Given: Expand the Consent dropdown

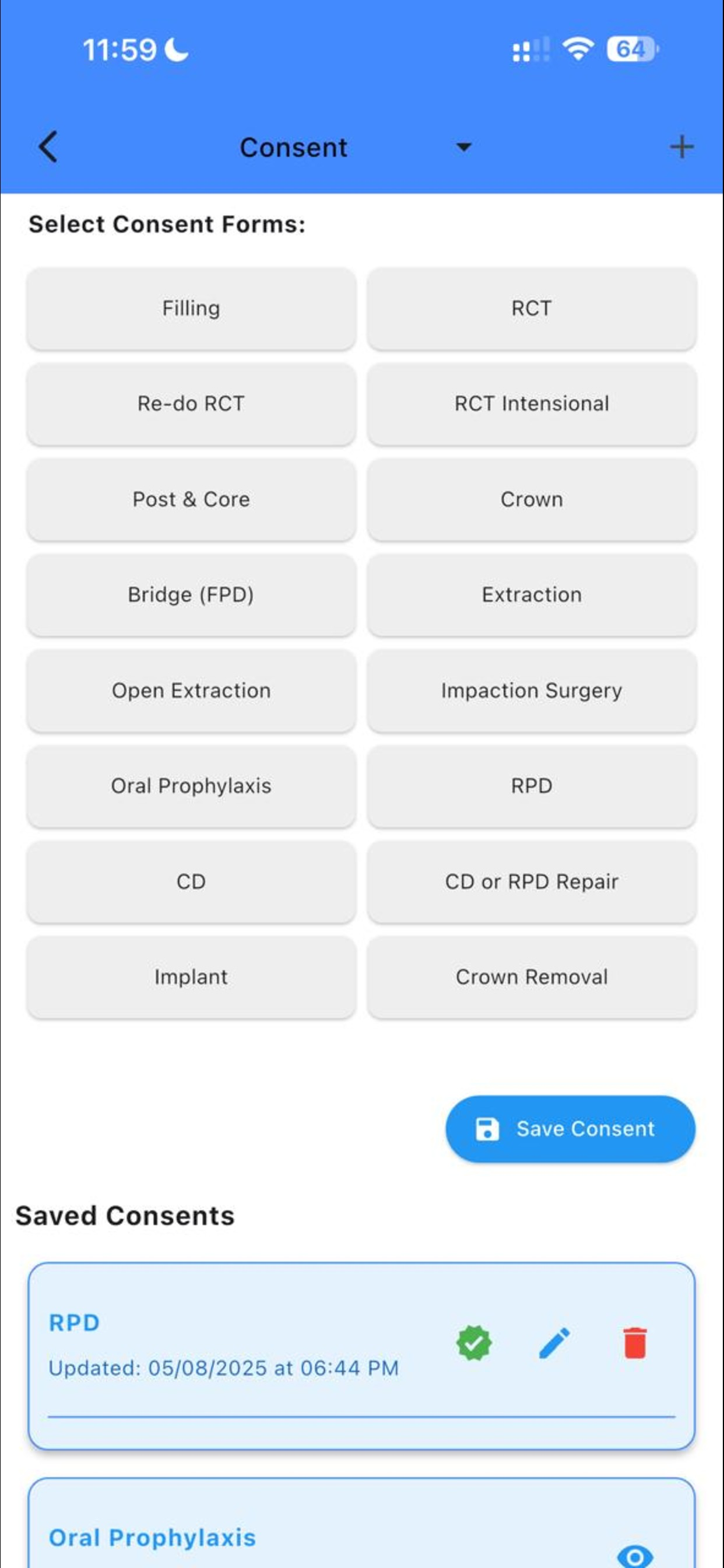Looking at the screenshot, I should (x=463, y=146).
